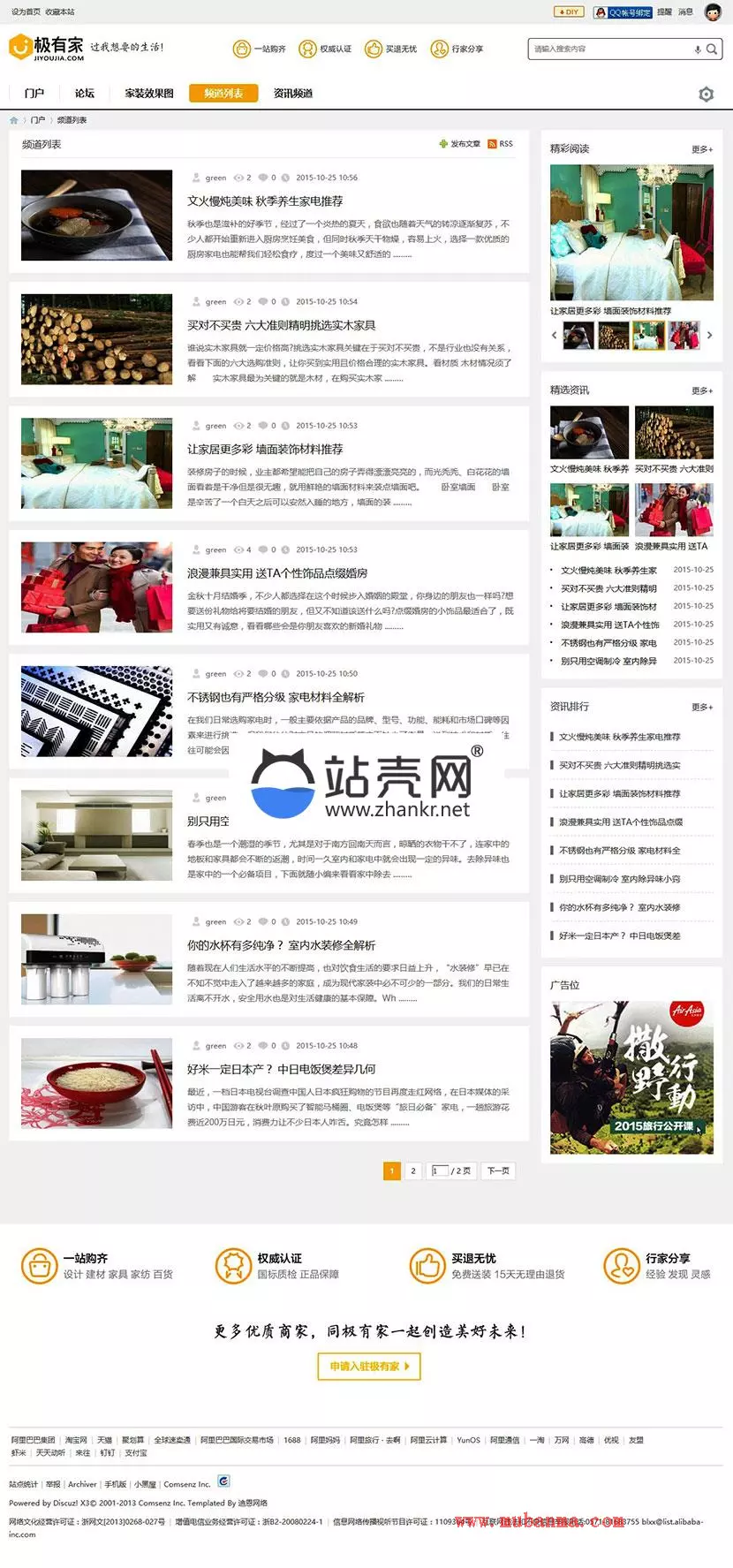Open the 撒野行动 travel ad banner
733x1568 pixels.
[631, 1077]
